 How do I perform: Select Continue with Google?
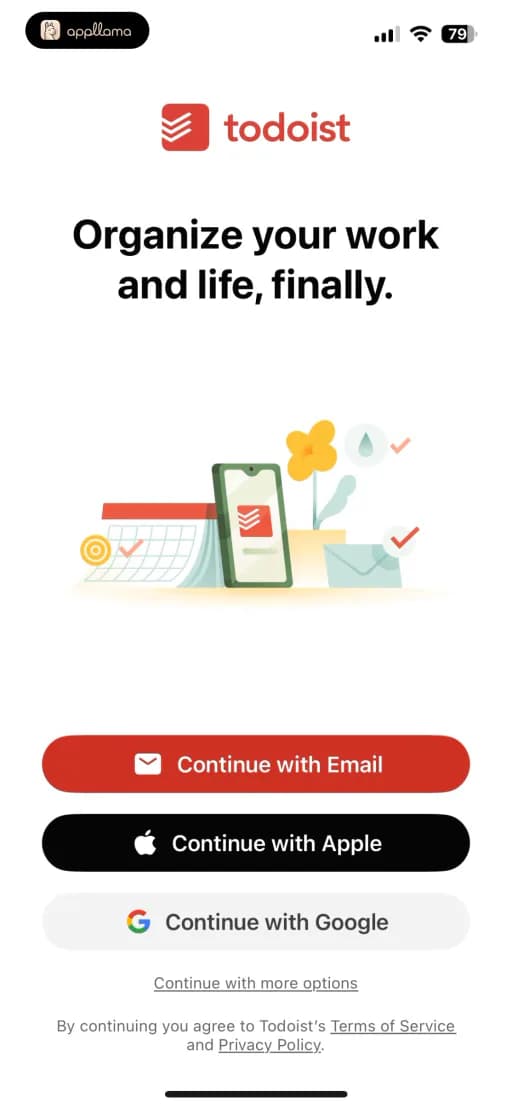click(x=256, y=922)
